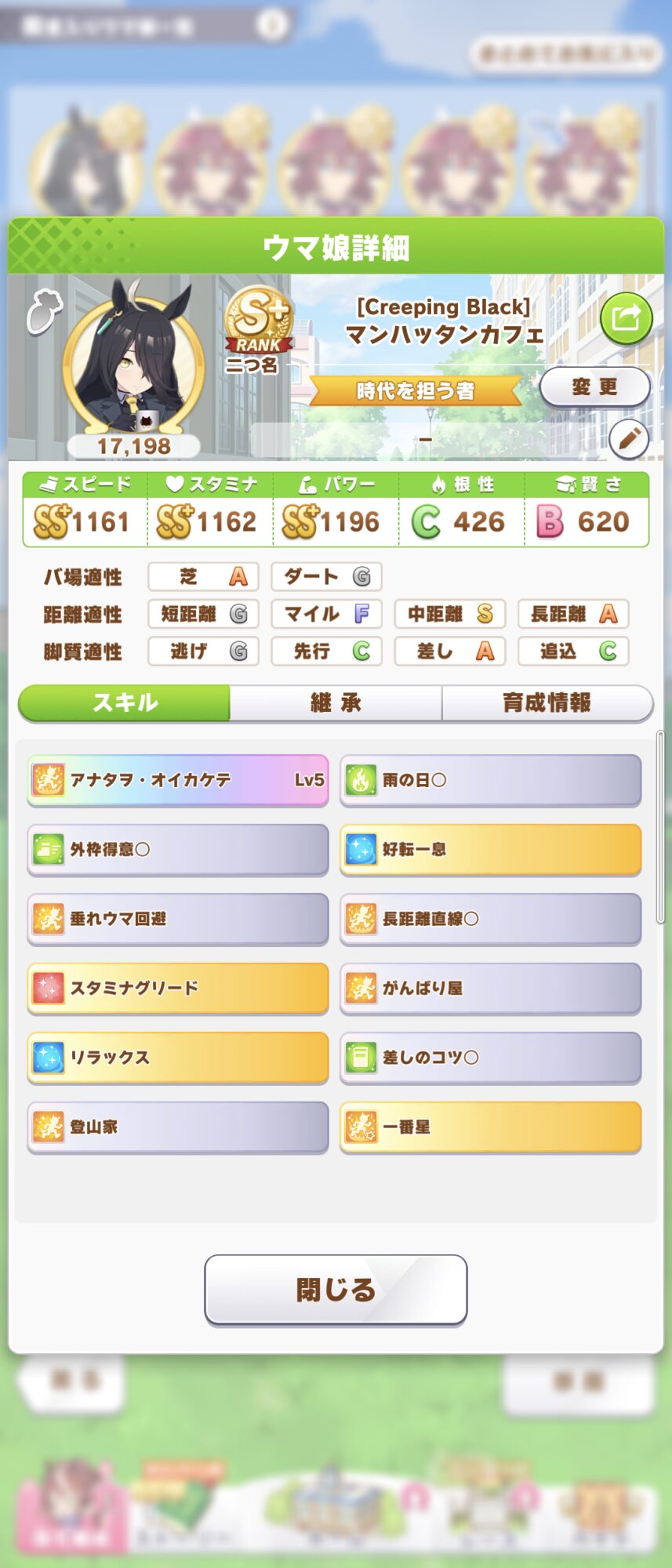Show the 差しのコツ○ skill info
The height and width of the screenshot is (1568, 672).
tap(490, 1058)
